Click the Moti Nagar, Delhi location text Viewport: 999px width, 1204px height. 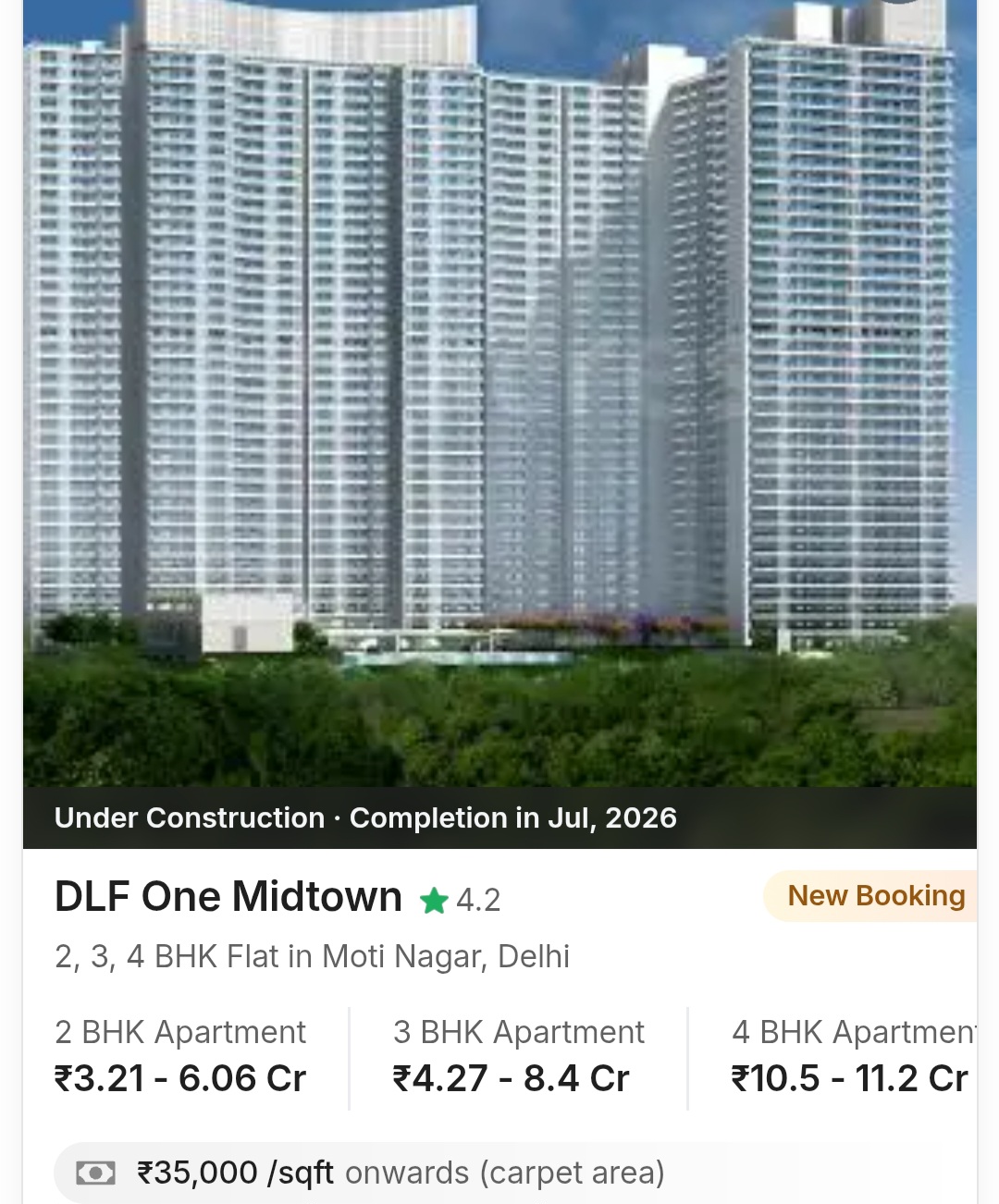[313, 957]
